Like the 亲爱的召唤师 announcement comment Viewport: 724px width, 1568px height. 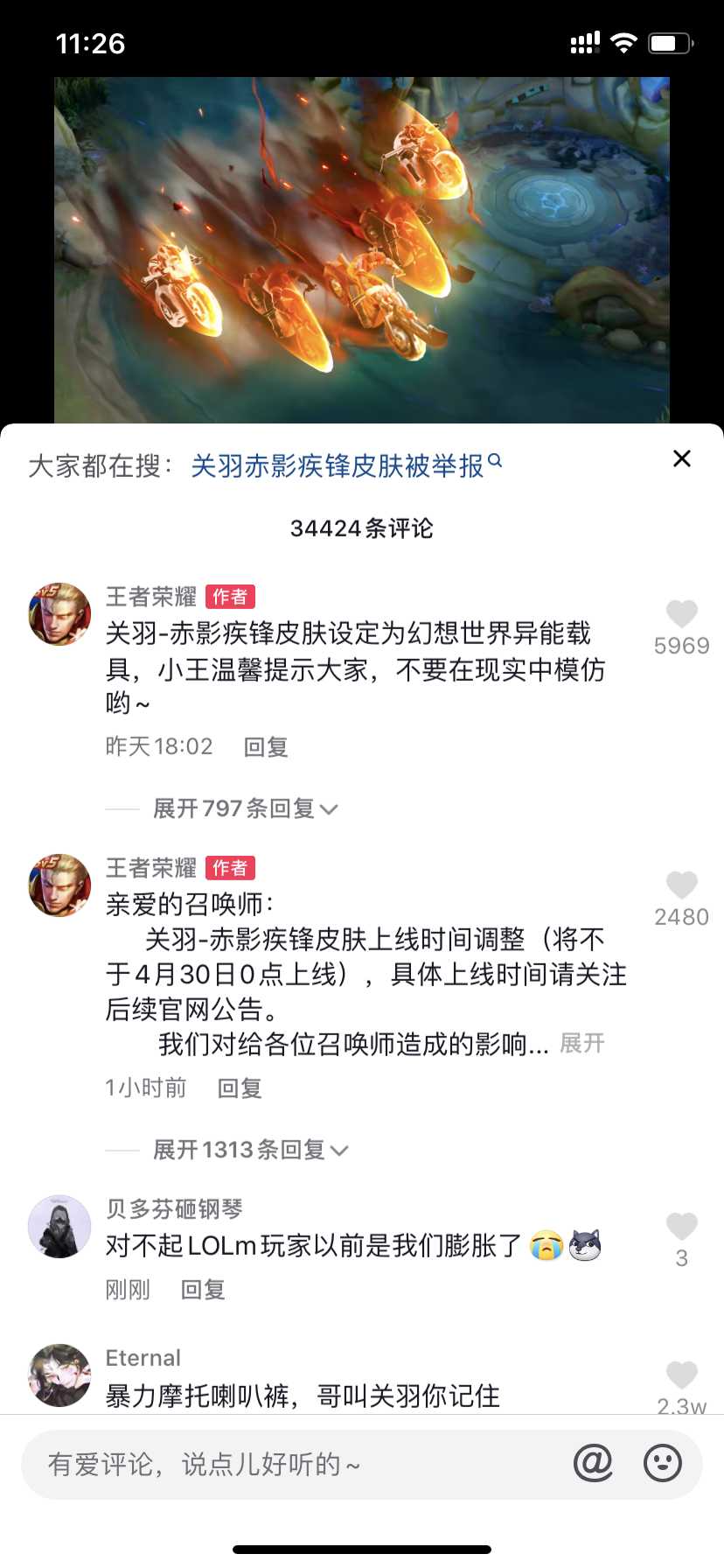pos(681,885)
